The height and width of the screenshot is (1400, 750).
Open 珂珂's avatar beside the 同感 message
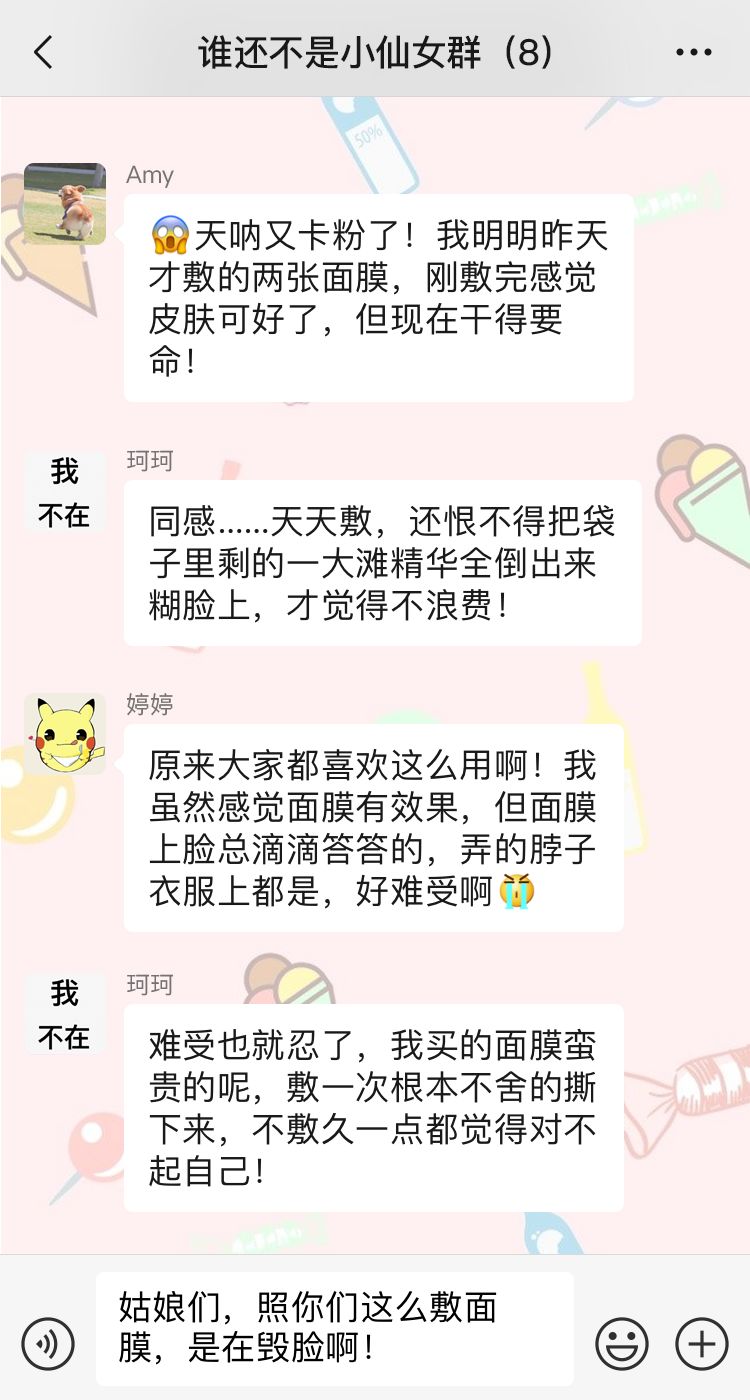[65, 492]
